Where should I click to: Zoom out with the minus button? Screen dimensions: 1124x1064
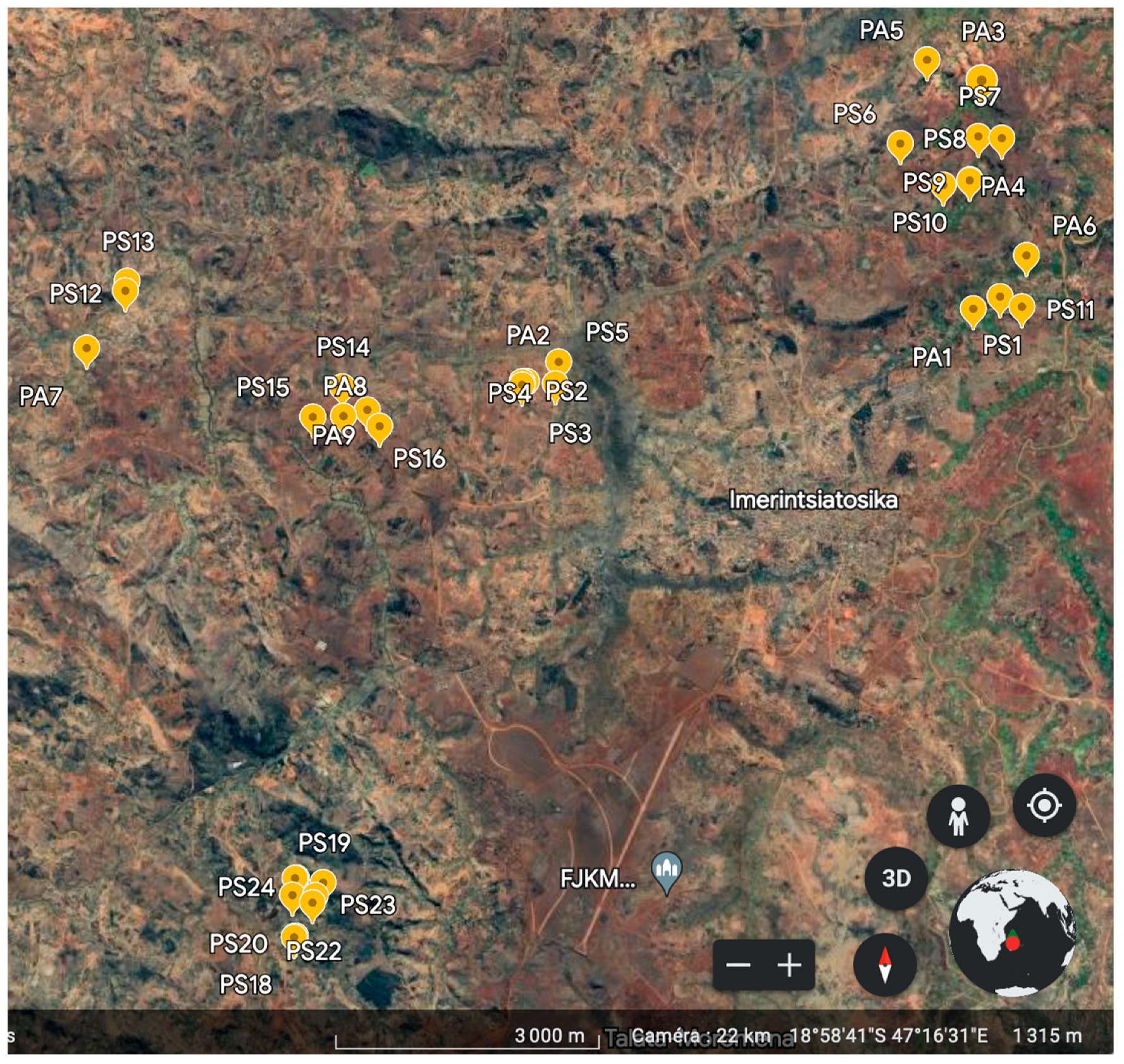tap(738, 965)
